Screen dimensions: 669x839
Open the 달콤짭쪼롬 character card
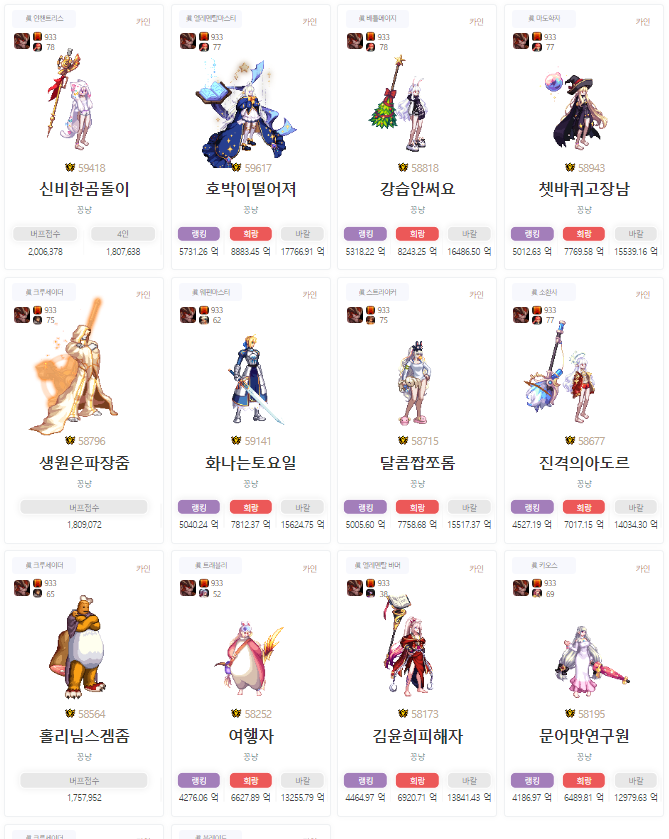[x=417, y=462]
